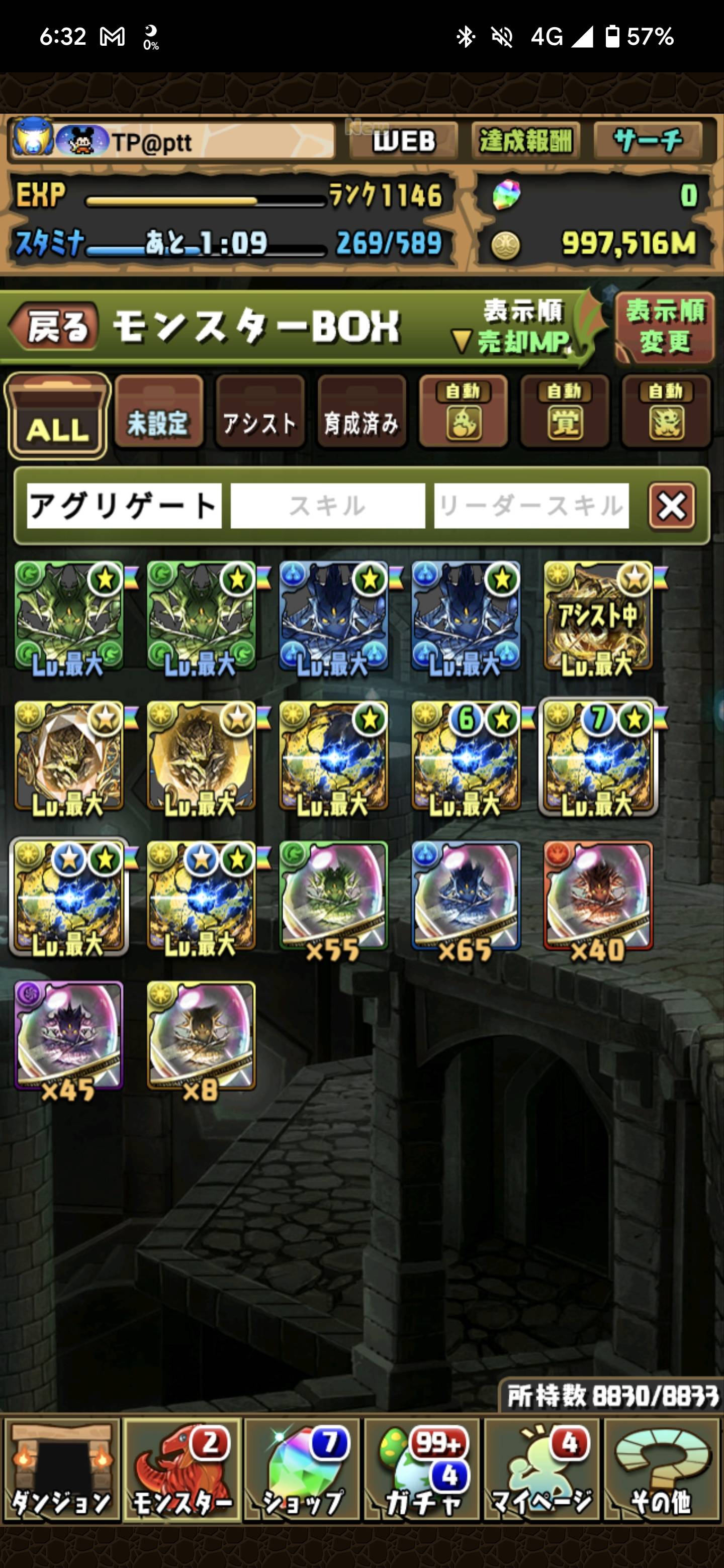Image resolution: width=724 pixels, height=1568 pixels.
Task: Clear the search with the X button
Action: click(x=672, y=506)
